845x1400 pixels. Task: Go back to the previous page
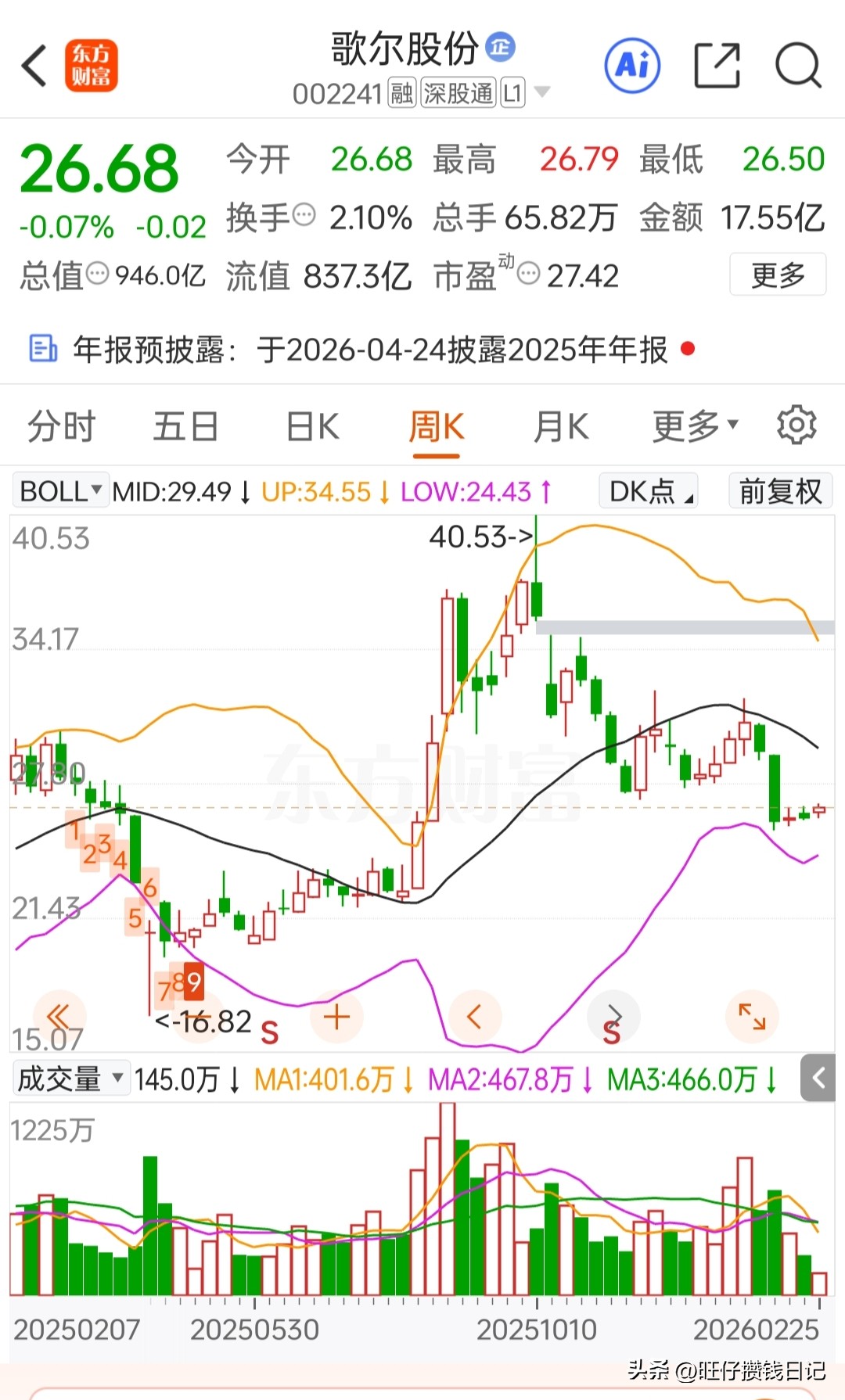pyautogui.click(x=33, y=66)
